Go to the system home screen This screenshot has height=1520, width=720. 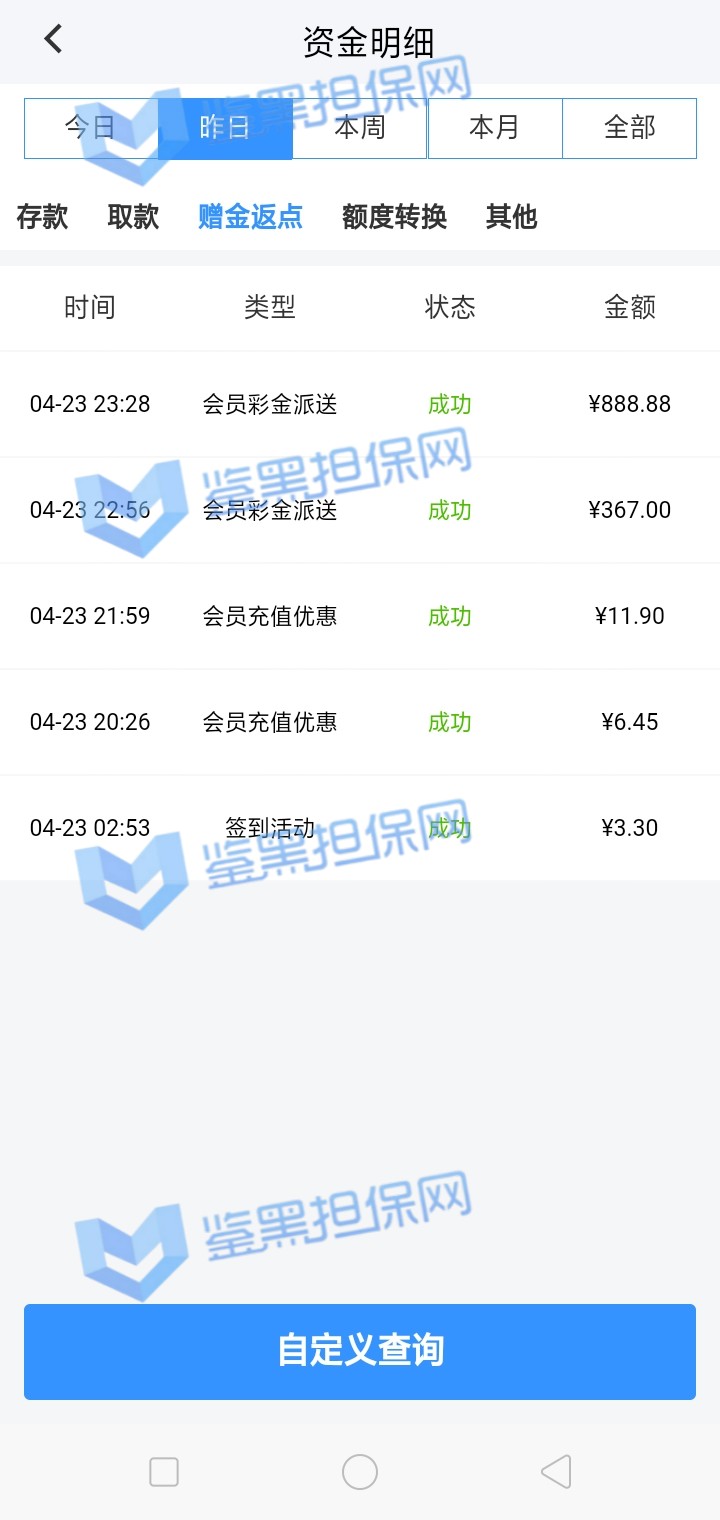point(360,1472)
